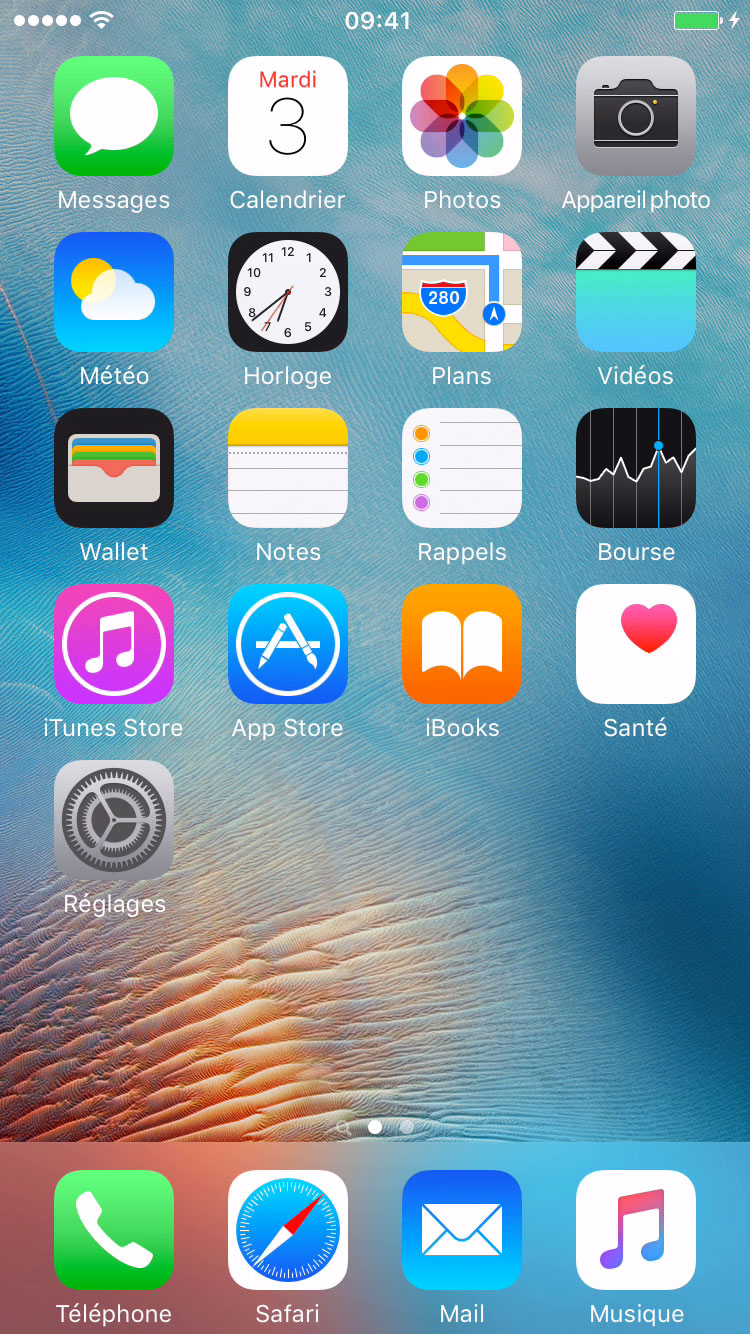Launch the Vidéos app

[x=636, y=292]
